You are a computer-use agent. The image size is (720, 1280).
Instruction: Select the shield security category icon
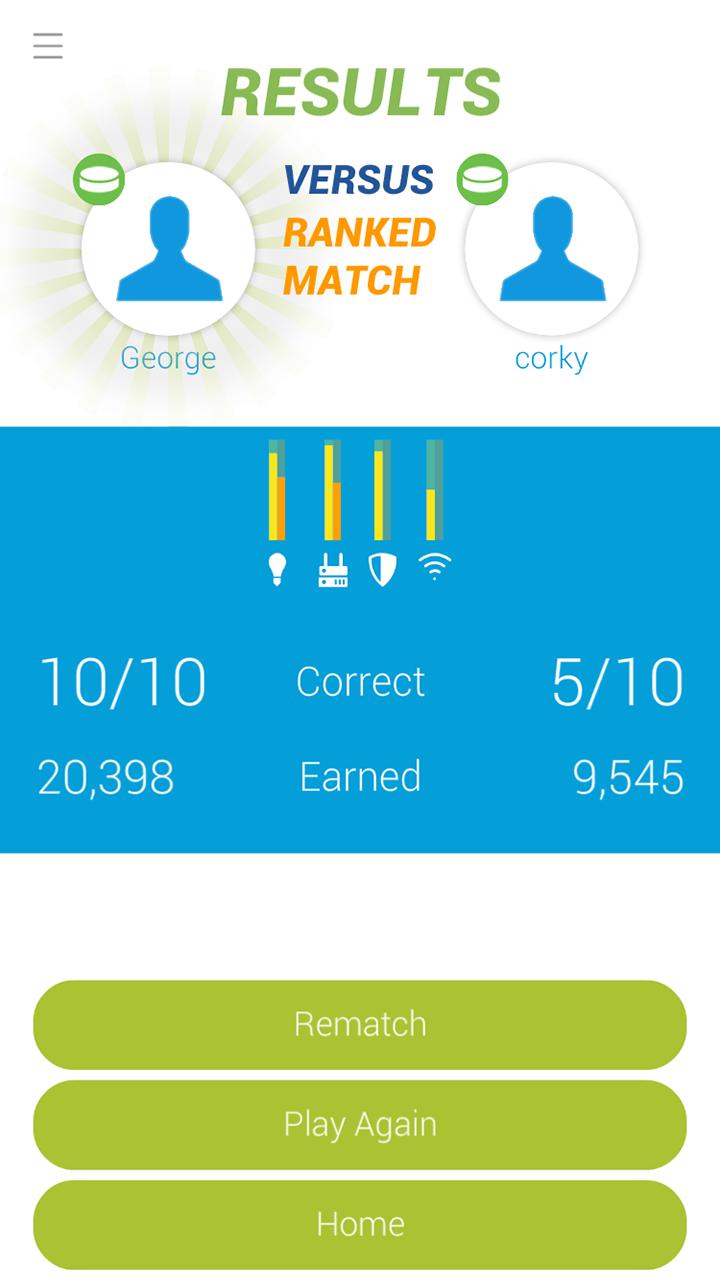coord(384,567)
